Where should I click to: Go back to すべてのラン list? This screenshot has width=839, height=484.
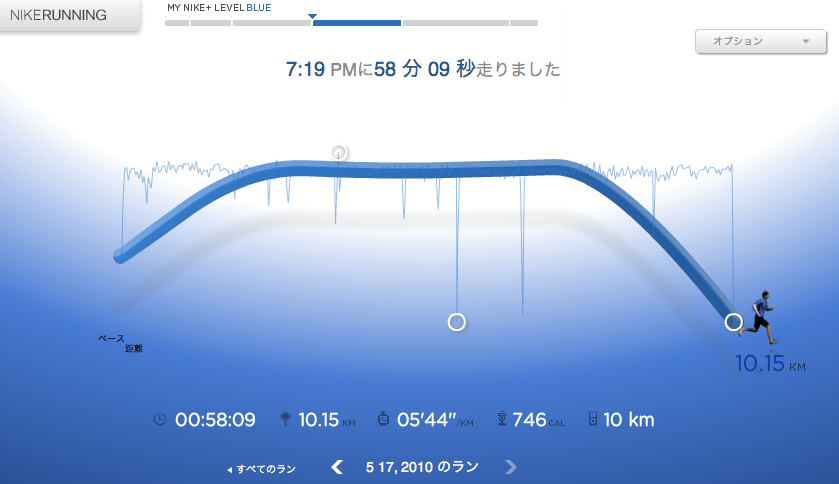261,468
